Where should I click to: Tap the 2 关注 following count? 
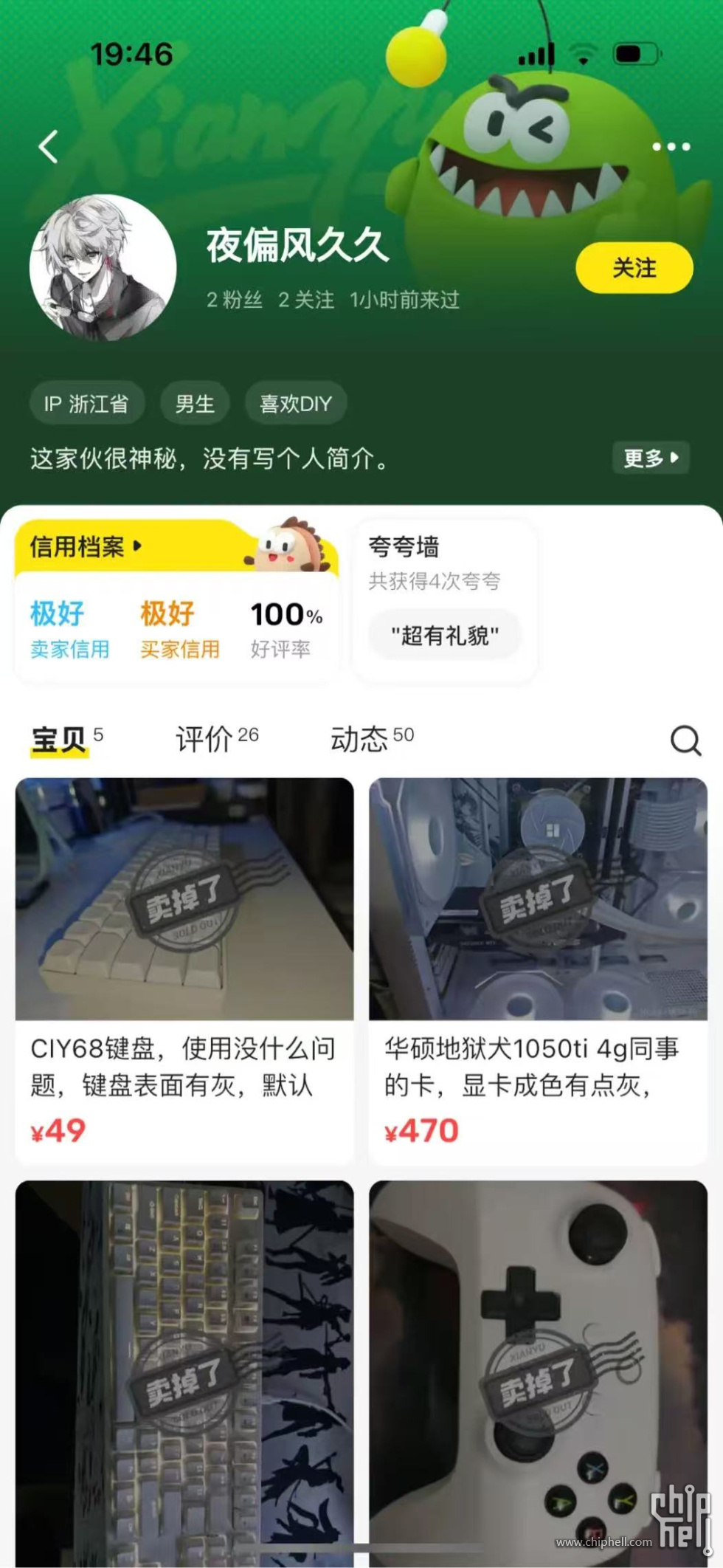pyautogui.click(x=306, y=300)
